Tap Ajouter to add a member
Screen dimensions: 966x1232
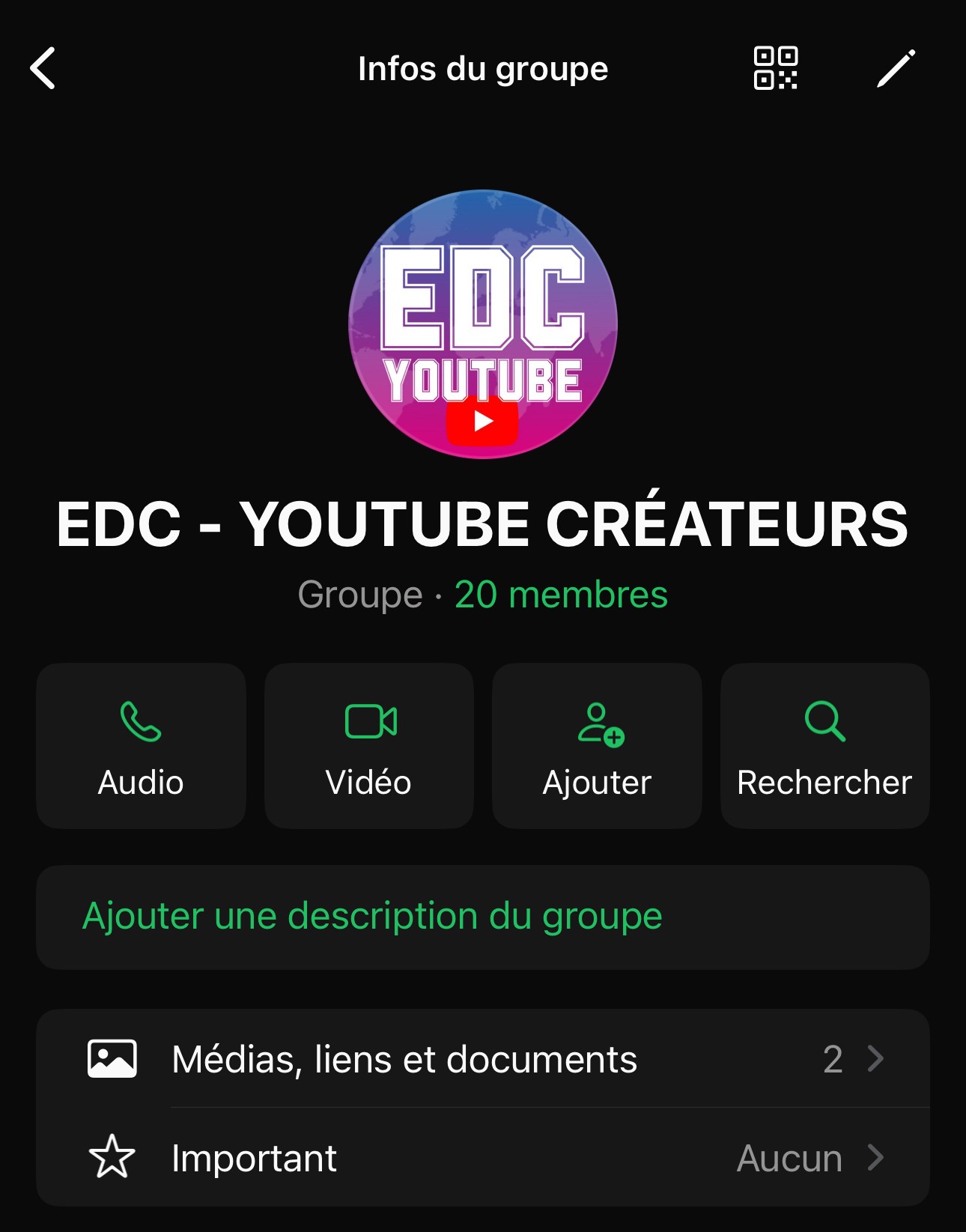click(x=597, y=746)
